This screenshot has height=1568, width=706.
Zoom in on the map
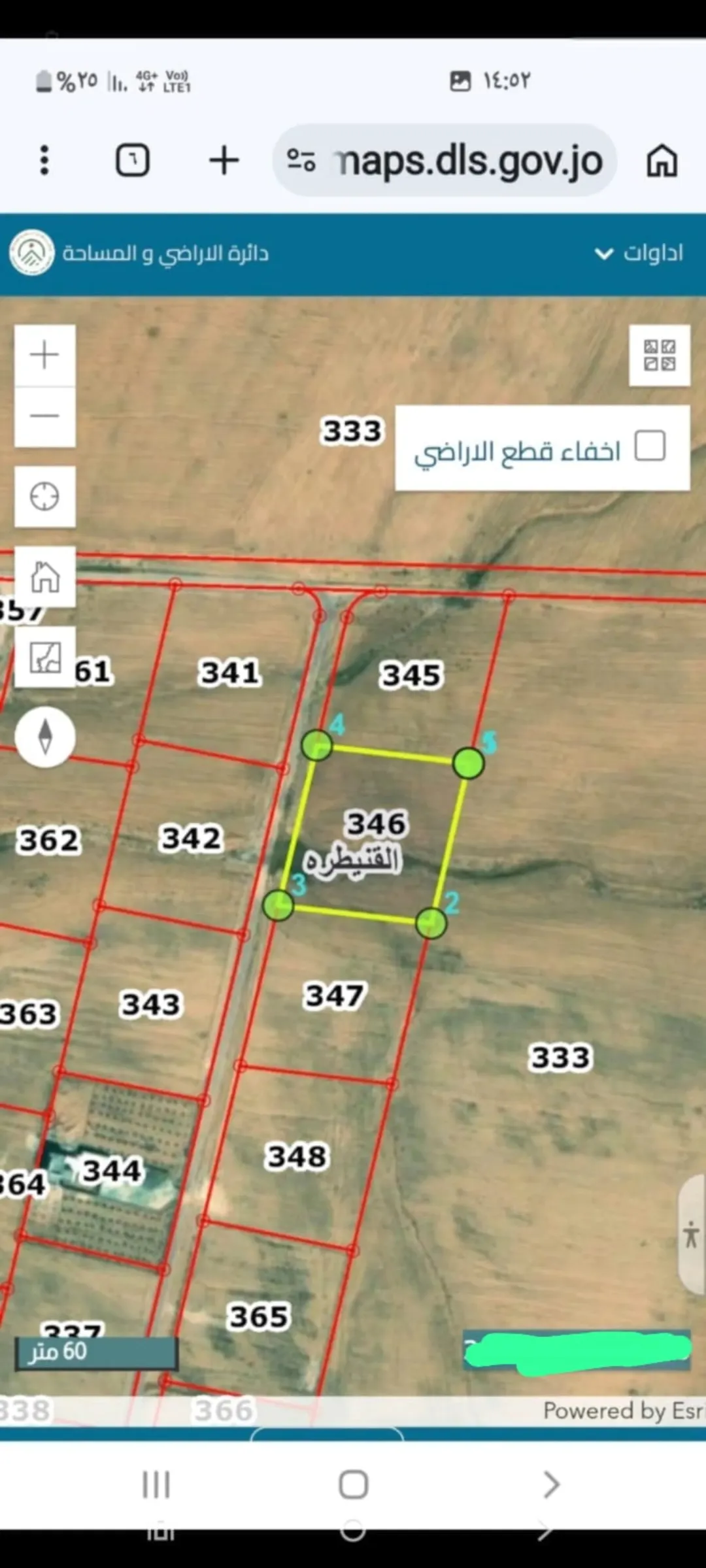(x=45, y=355)
